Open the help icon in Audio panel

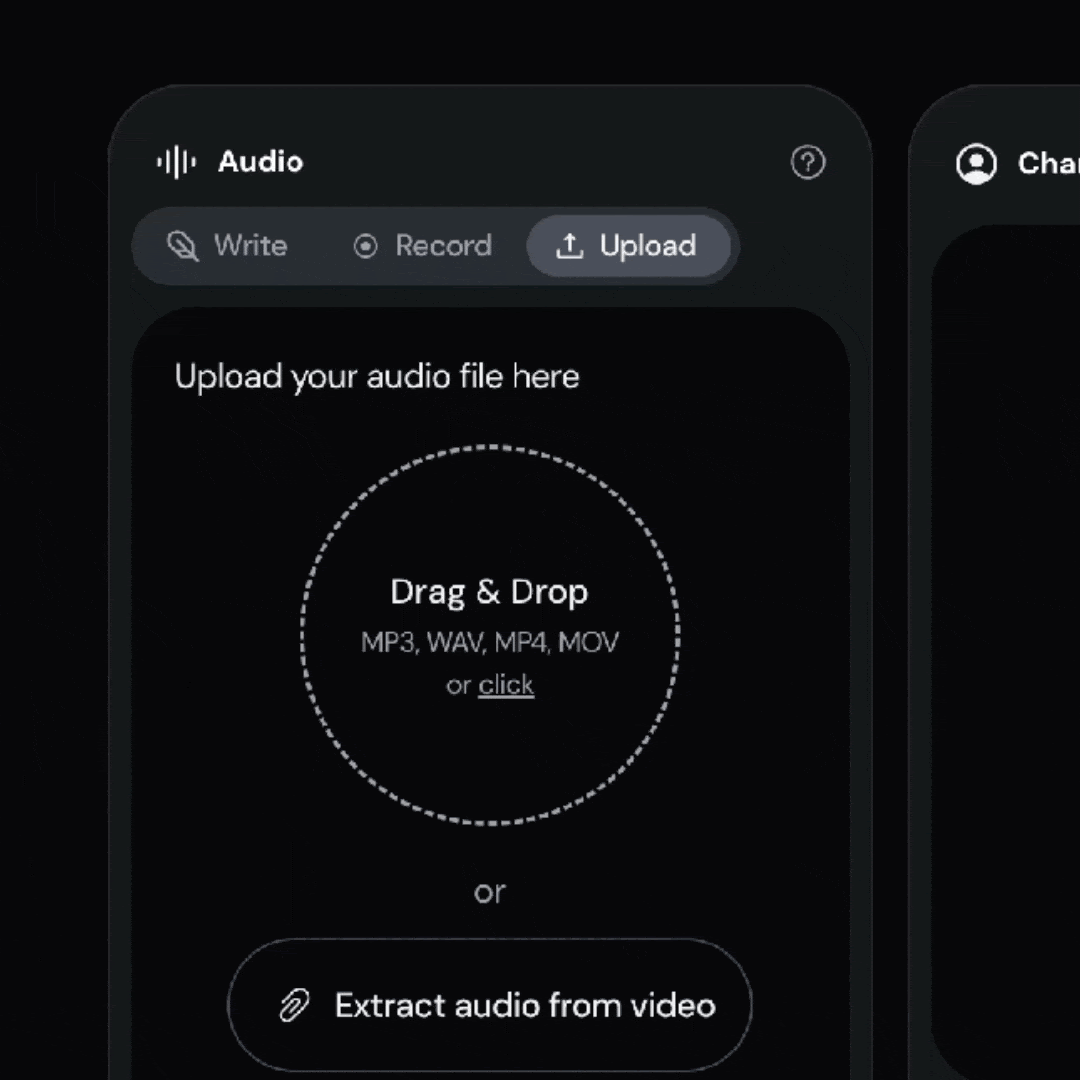click(x=808, y=162)
